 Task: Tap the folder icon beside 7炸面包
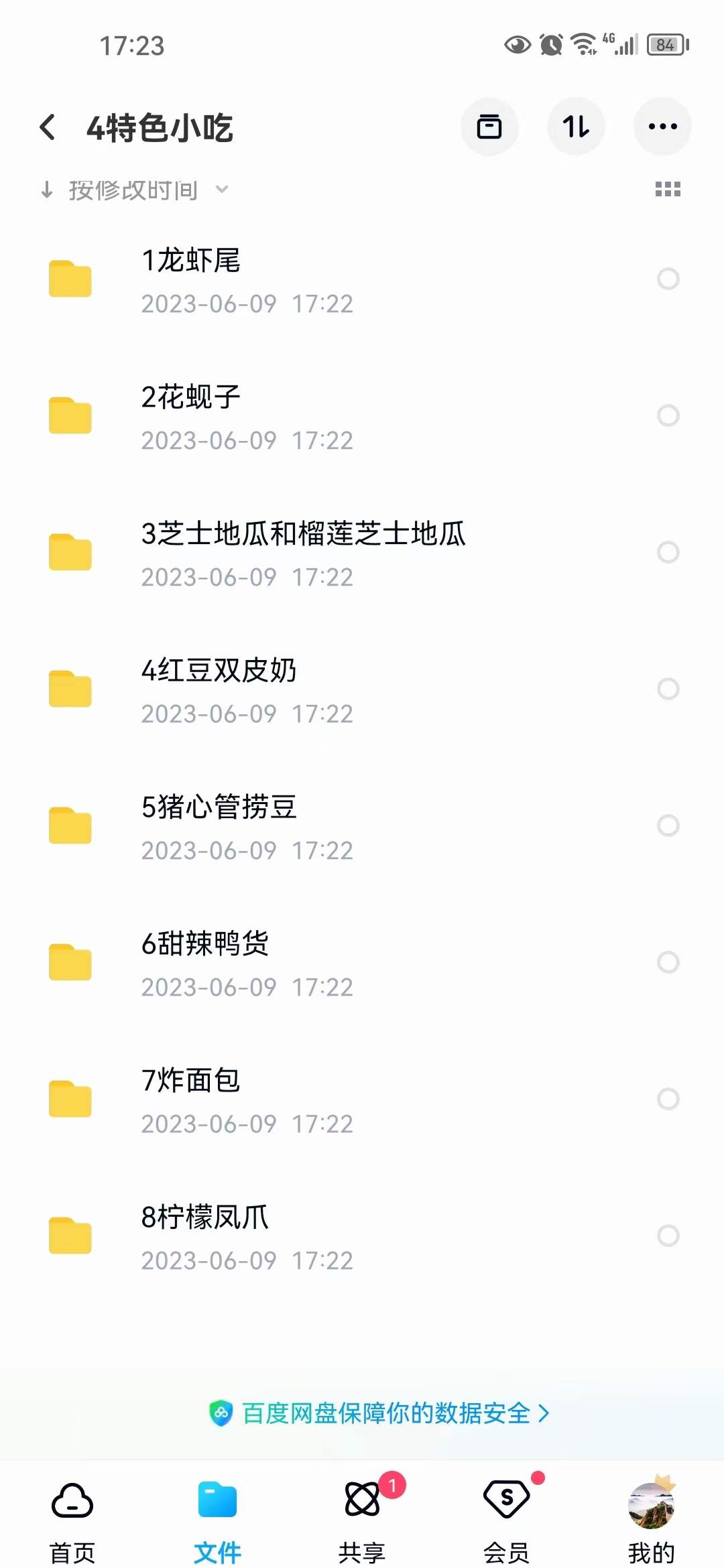(70, 1098)
